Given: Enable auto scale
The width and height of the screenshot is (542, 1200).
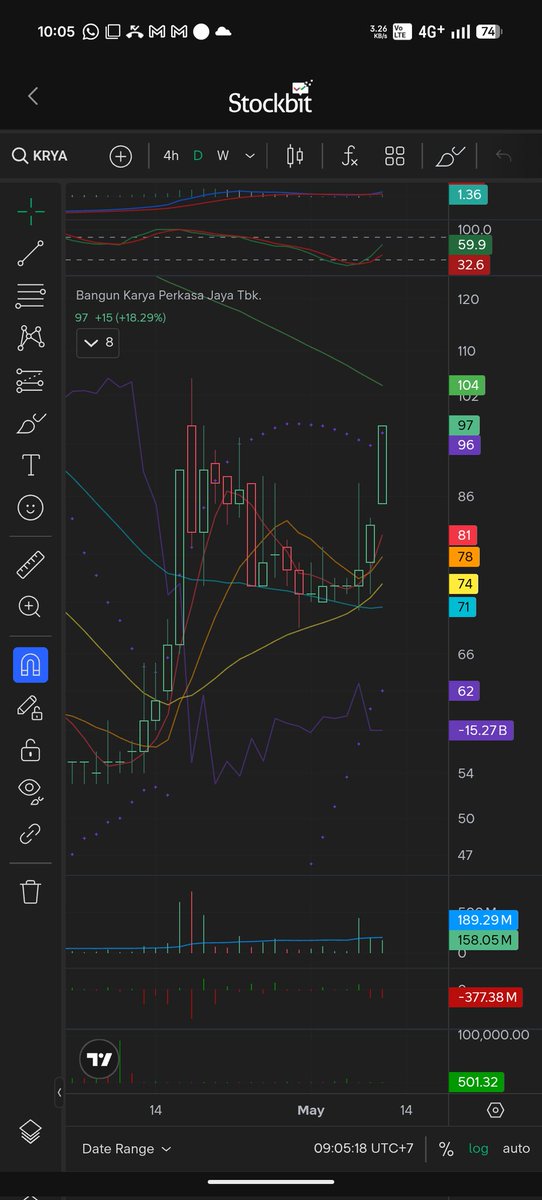Looking at the screenshot, I should click(x=516, y=1149).
